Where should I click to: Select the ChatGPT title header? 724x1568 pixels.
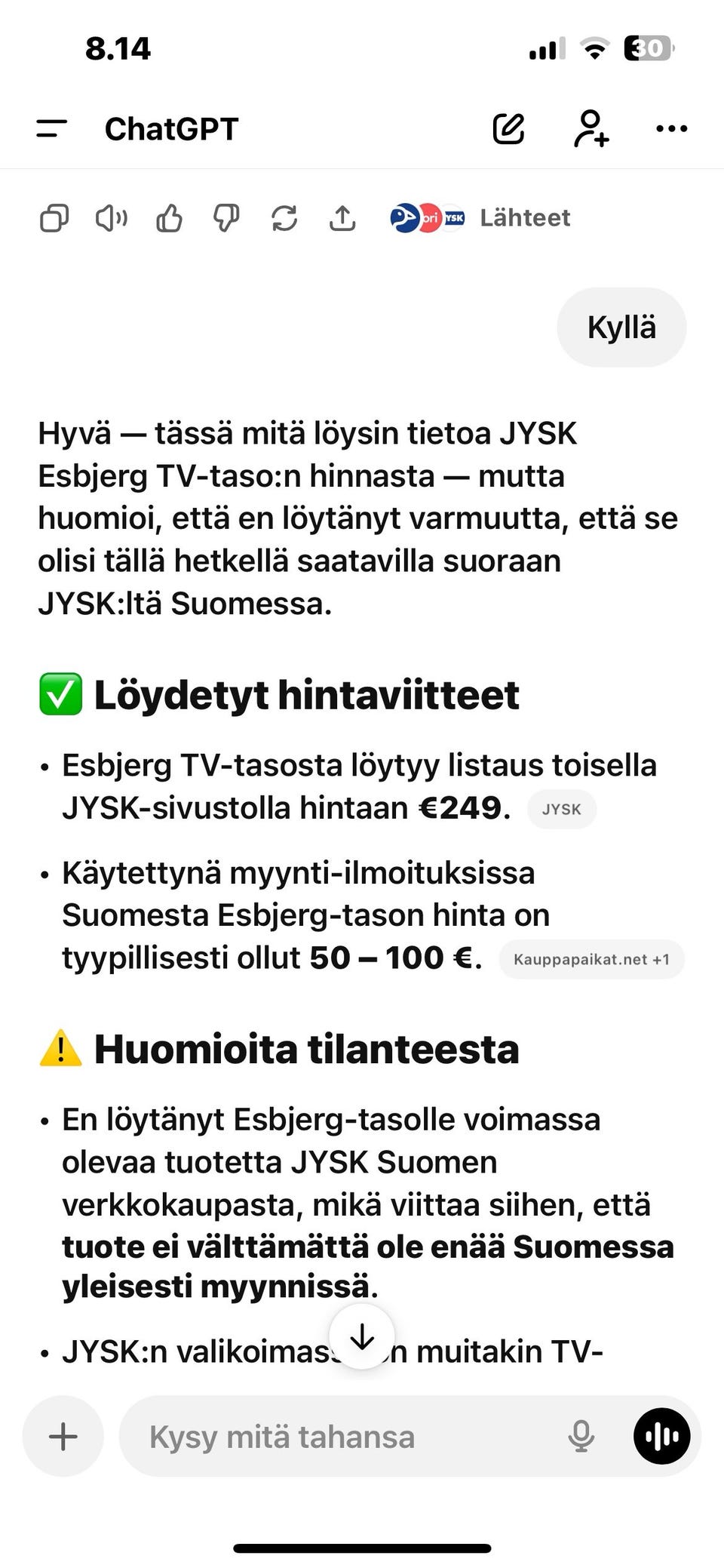[x=171, y=128]
